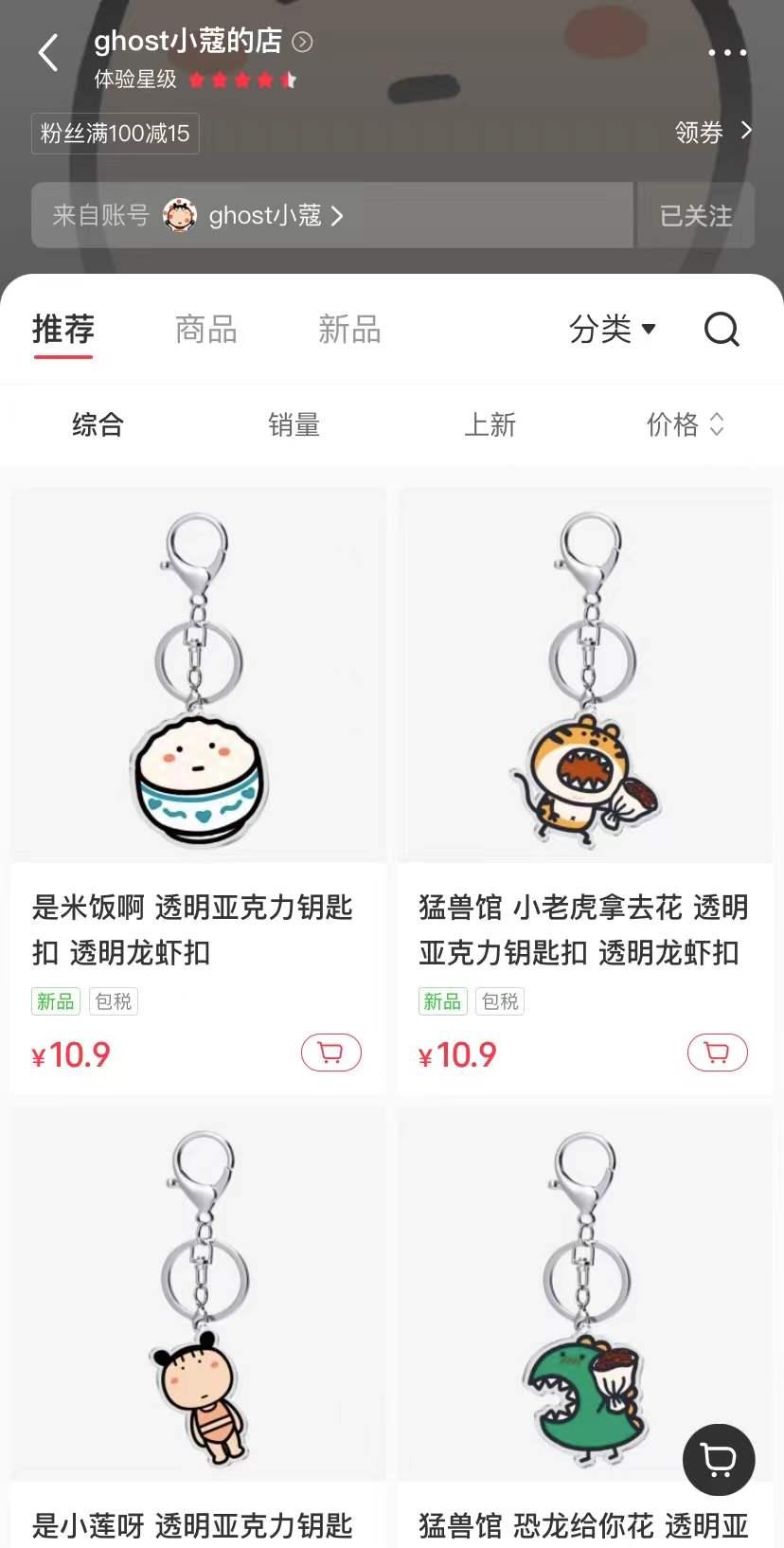Open the shop search magnifier

click(722, 330)
